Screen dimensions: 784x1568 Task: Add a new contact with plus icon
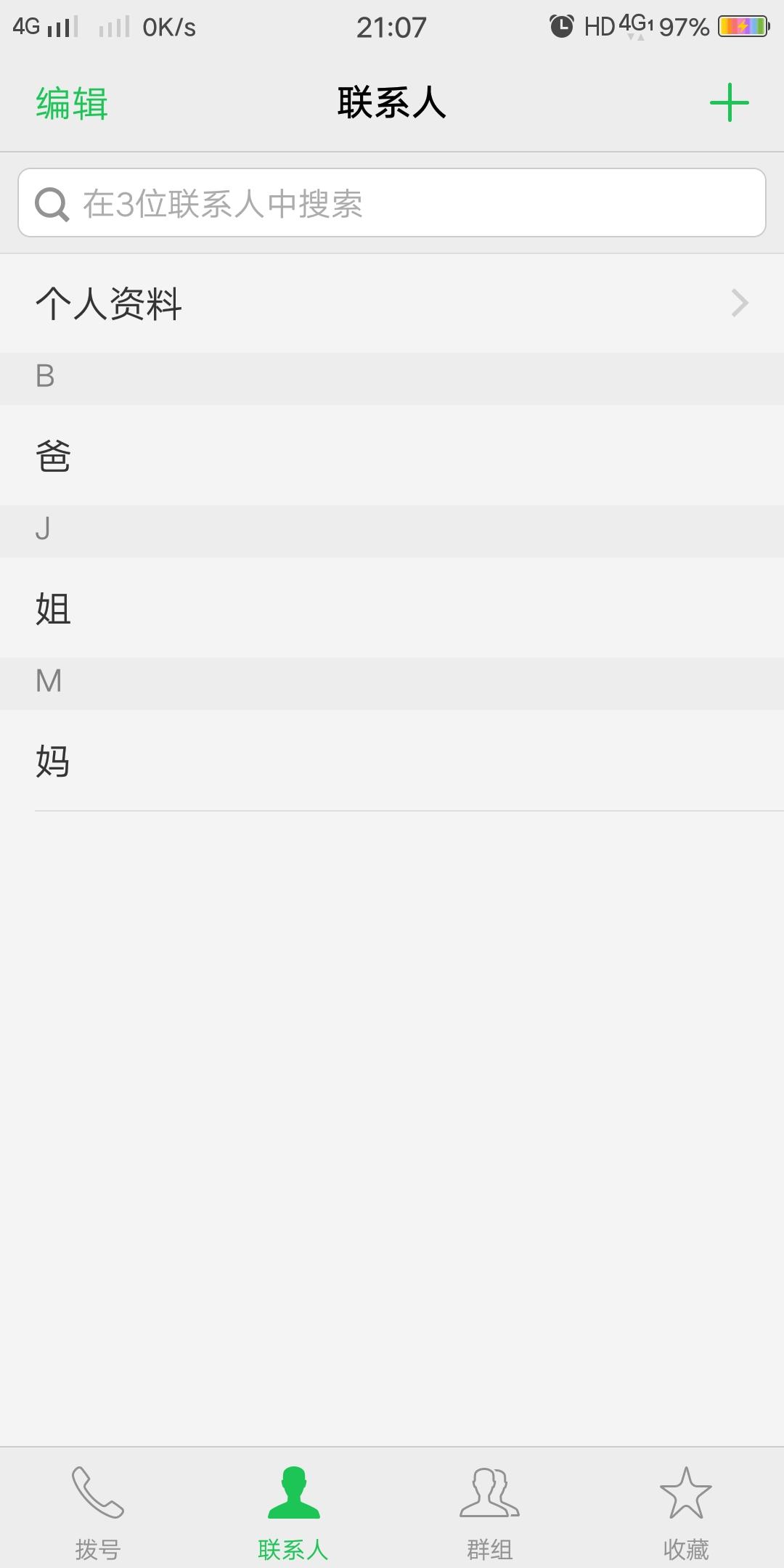coord(729,102)
